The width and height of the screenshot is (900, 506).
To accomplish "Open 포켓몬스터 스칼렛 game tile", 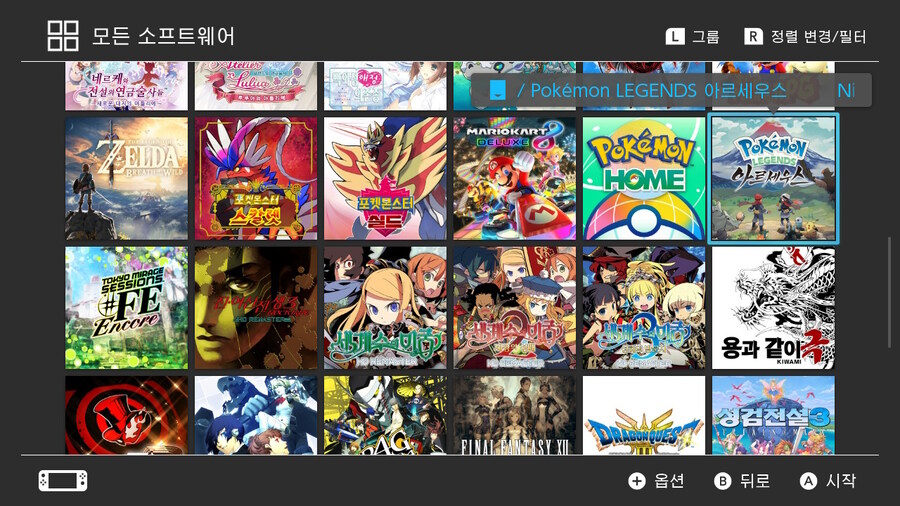I will click(x=256, y=178).
